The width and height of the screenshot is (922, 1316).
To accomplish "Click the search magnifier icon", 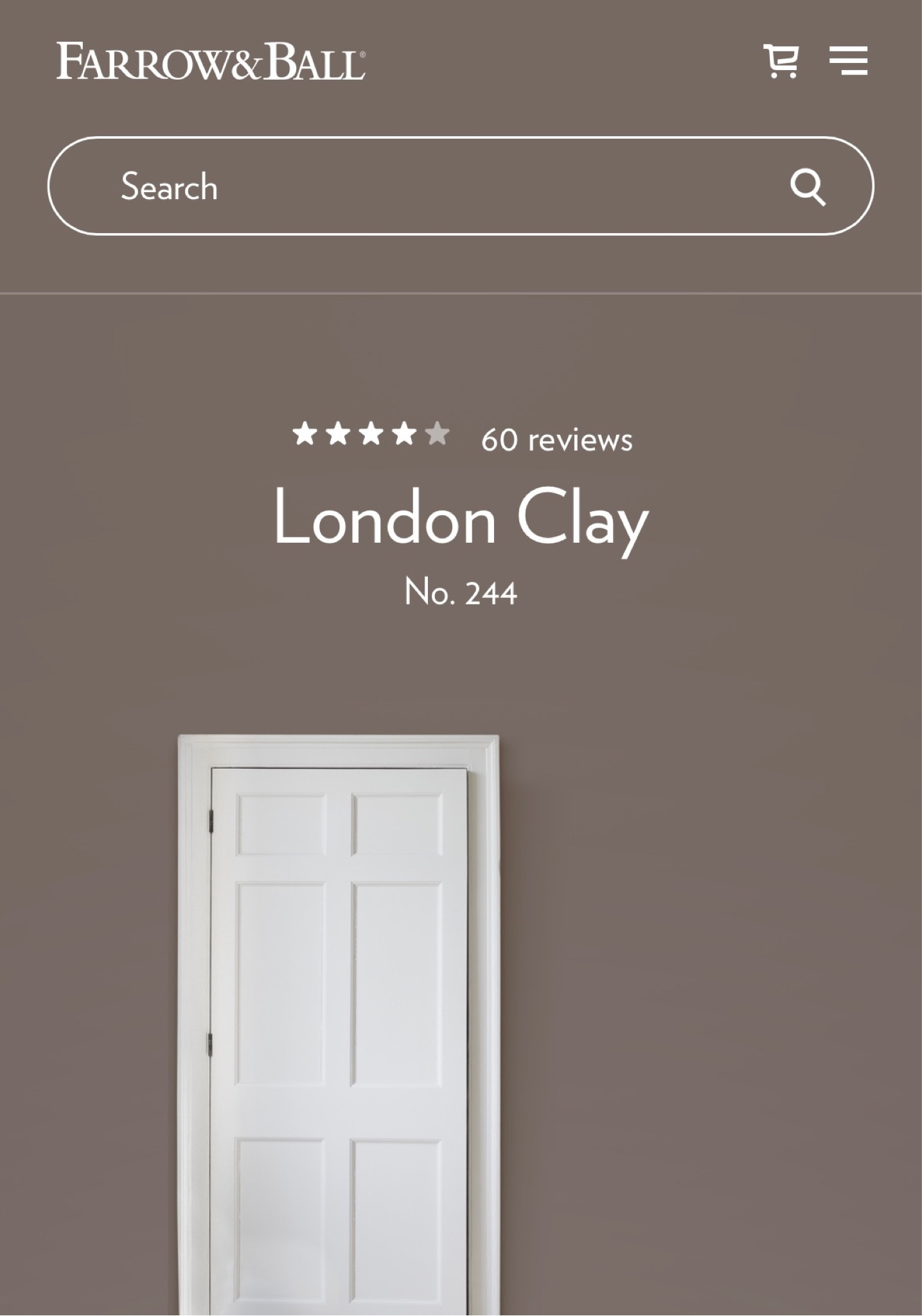I will coord(809,187).
